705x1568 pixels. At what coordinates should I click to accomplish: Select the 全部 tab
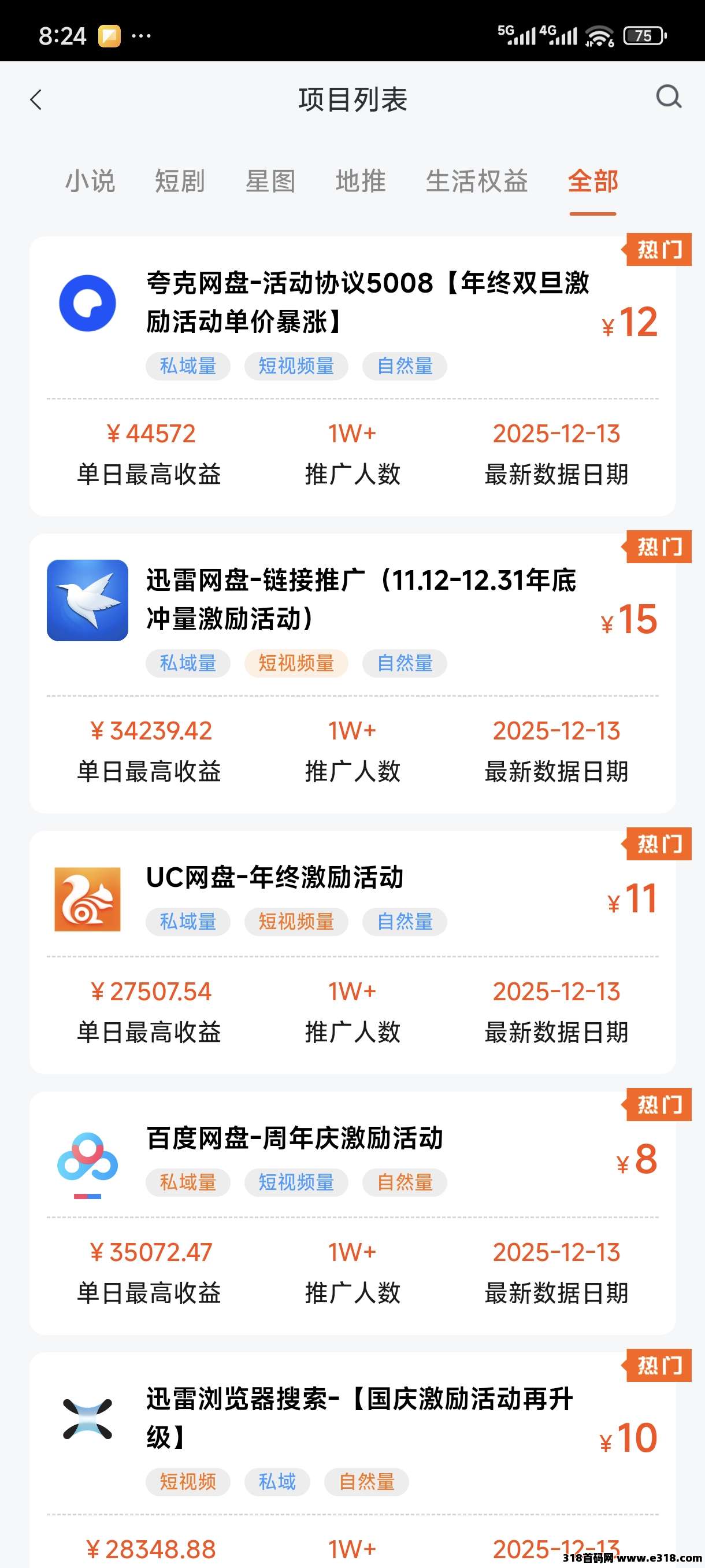[593, 182]
